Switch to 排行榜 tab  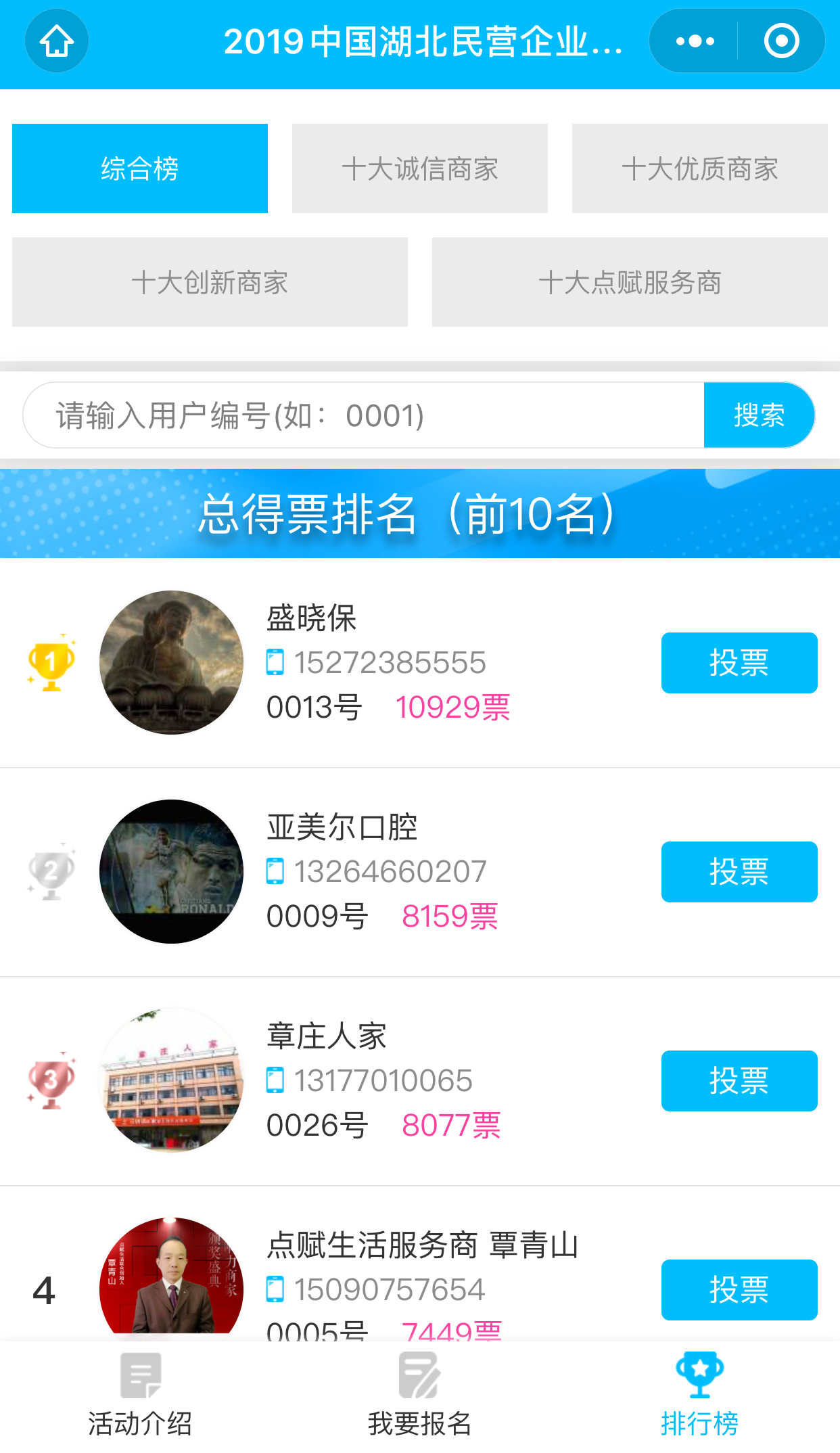click(x=700, y=1396)
